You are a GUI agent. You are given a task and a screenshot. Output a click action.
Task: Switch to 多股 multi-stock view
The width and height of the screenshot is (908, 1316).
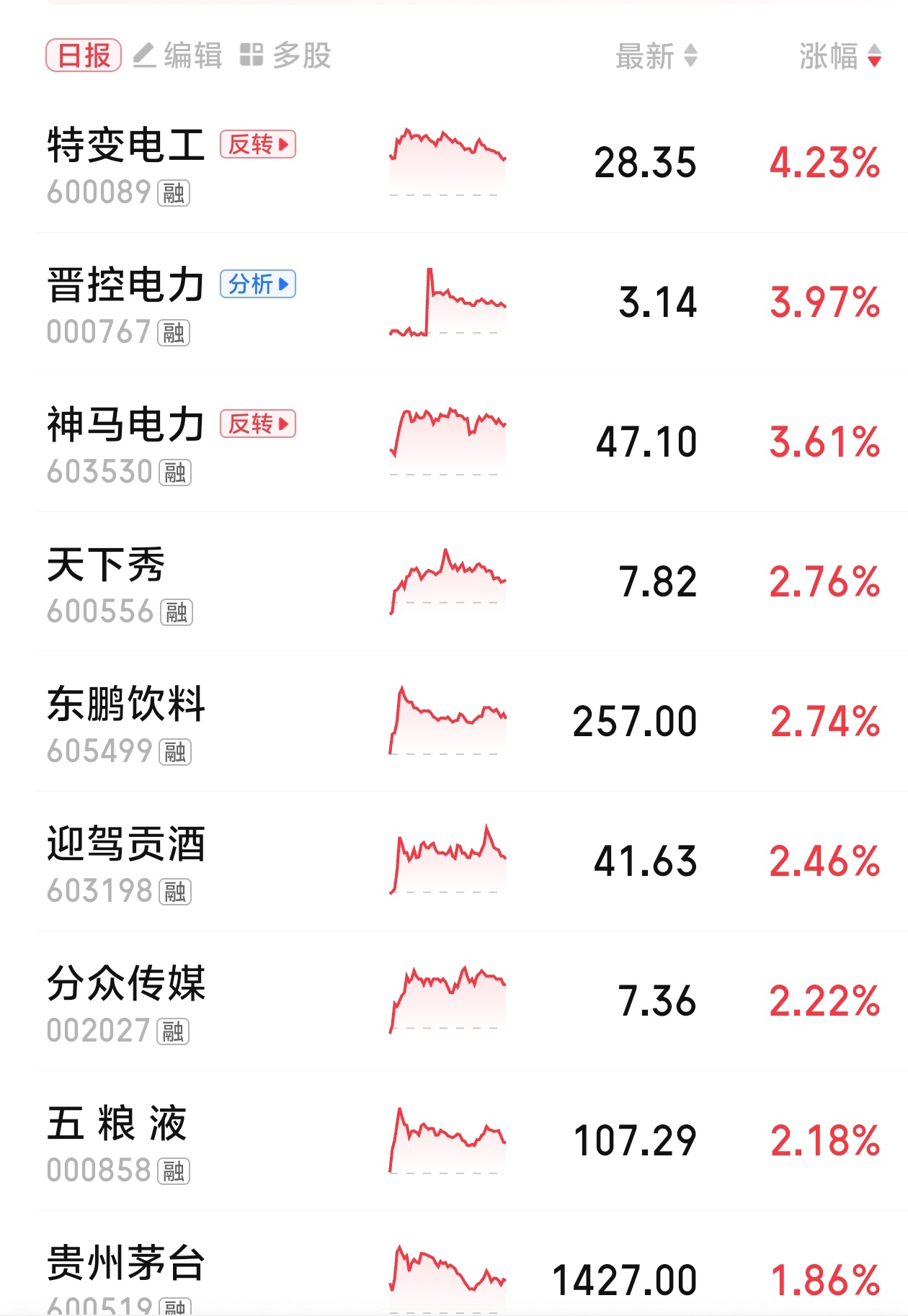pos(285,55)
